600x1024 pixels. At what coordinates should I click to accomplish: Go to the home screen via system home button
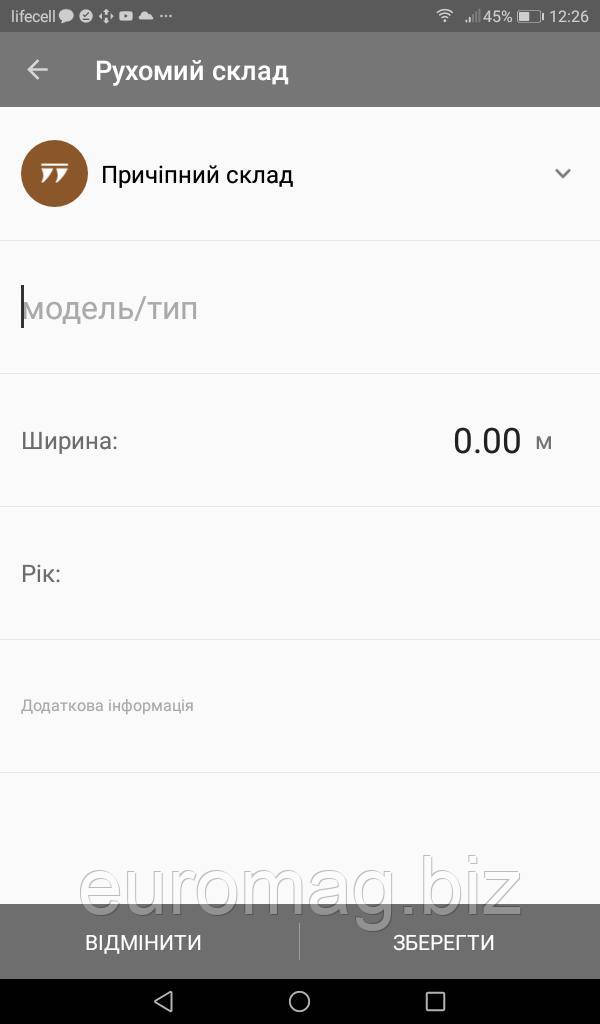pyautogui.click(x=299, y=1001)
